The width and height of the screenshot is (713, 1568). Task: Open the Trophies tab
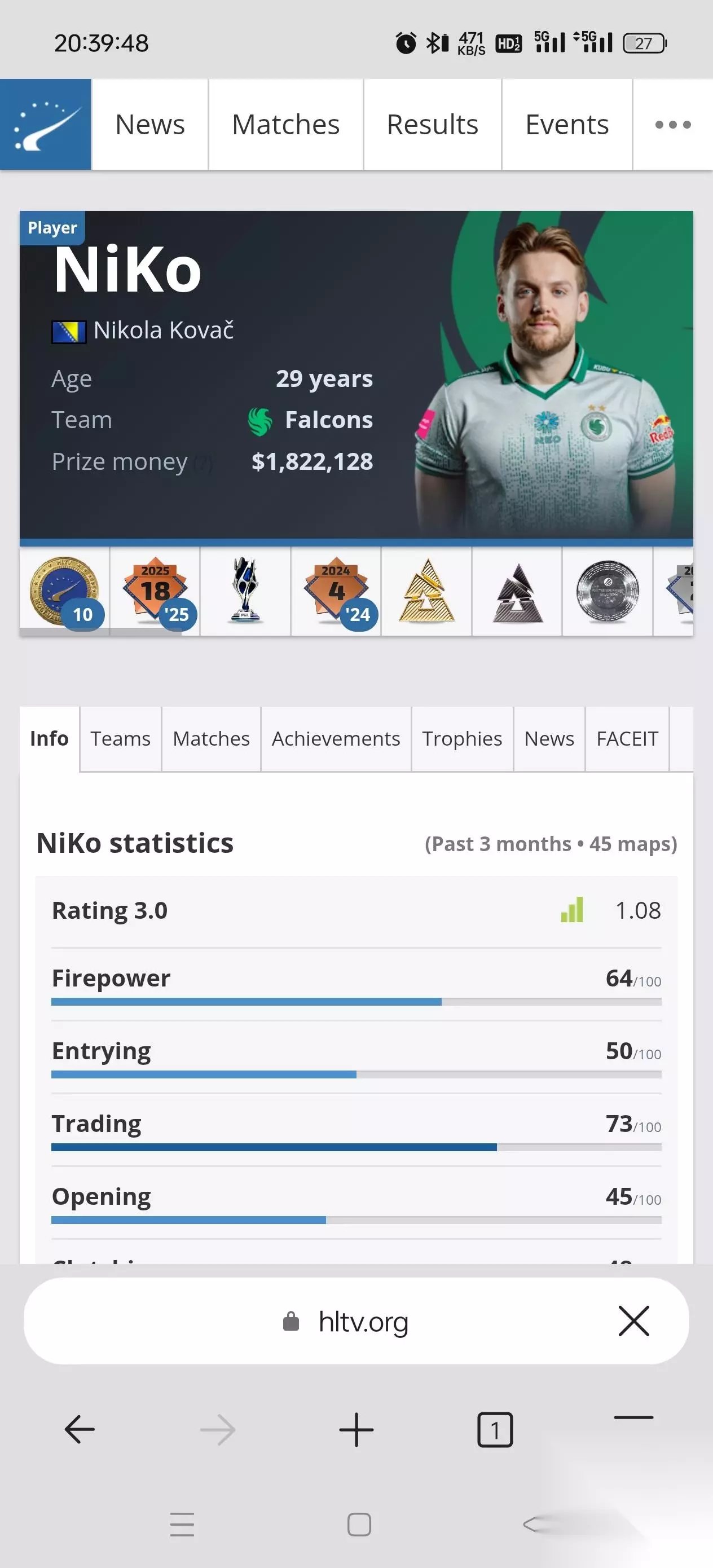(x=462, y=738)
